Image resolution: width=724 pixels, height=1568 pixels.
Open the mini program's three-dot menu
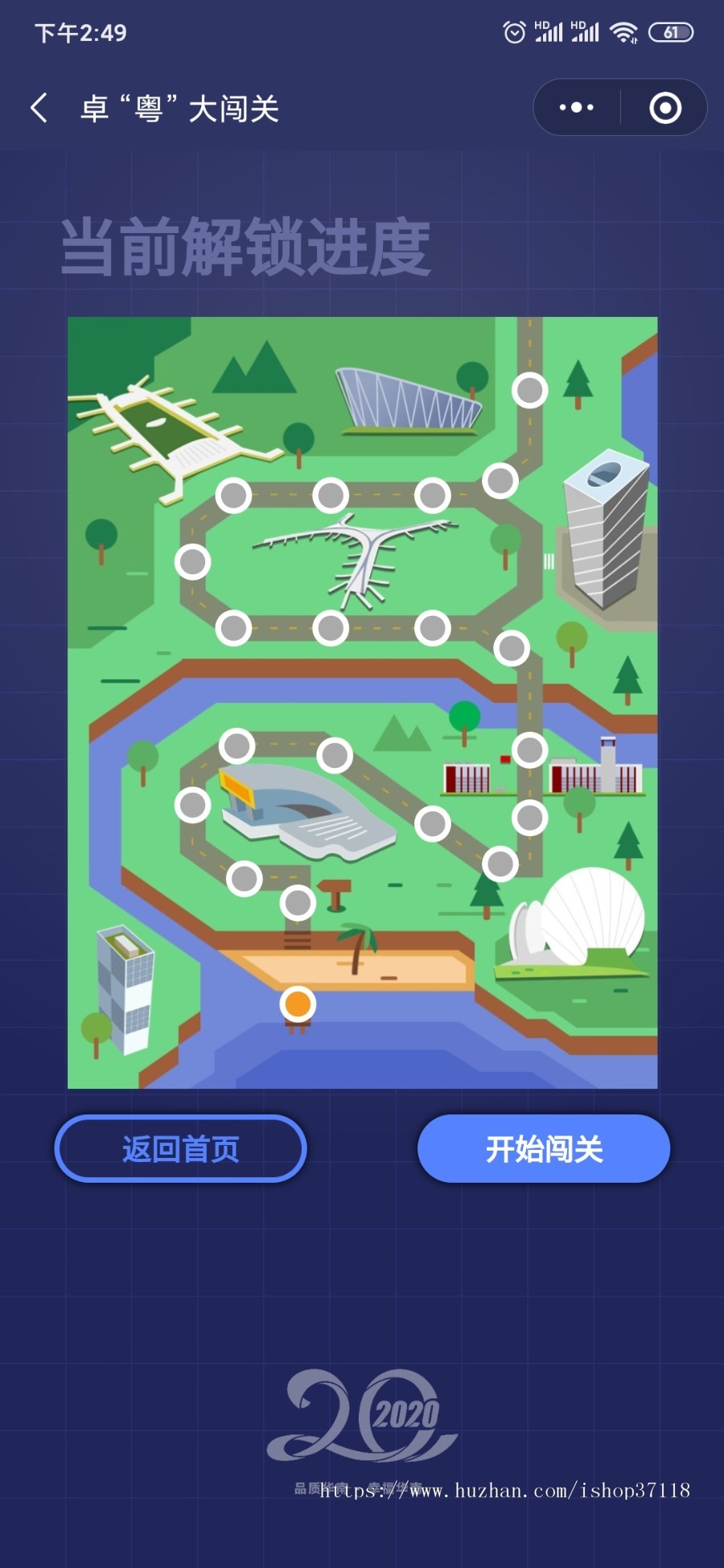coord(576,107)
